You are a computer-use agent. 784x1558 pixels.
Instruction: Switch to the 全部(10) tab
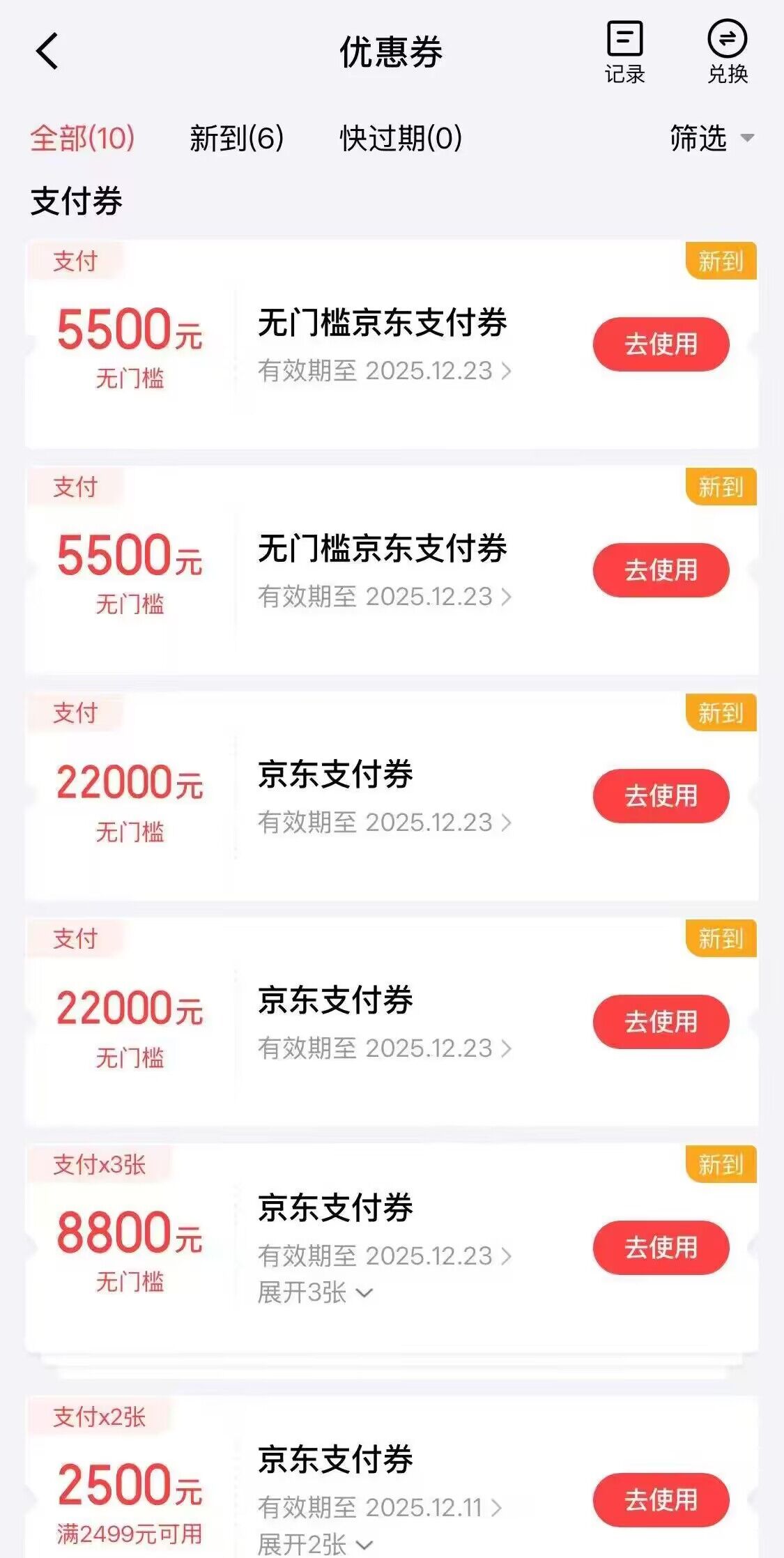pyautogui.click(x=82, y=138)
